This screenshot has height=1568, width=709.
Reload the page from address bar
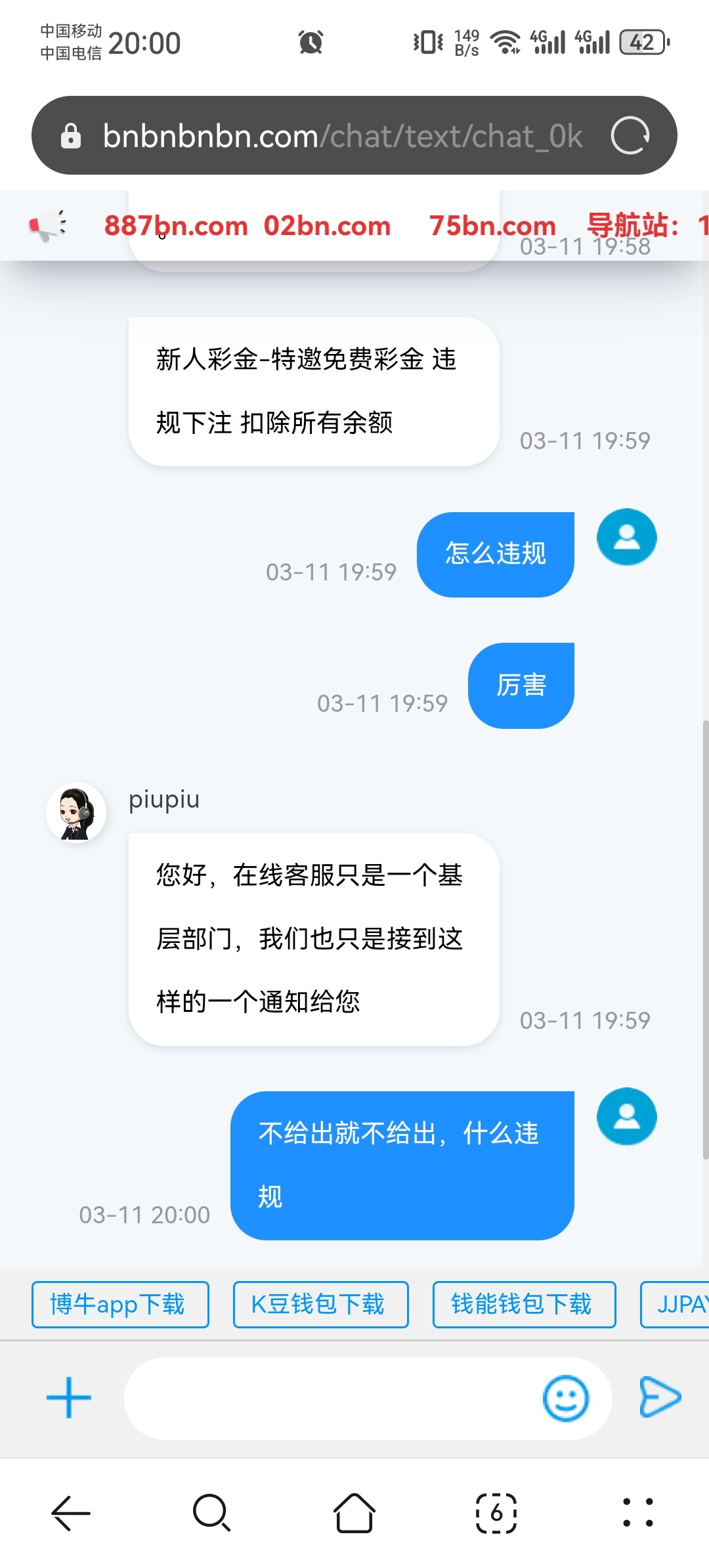coord(630,136)
